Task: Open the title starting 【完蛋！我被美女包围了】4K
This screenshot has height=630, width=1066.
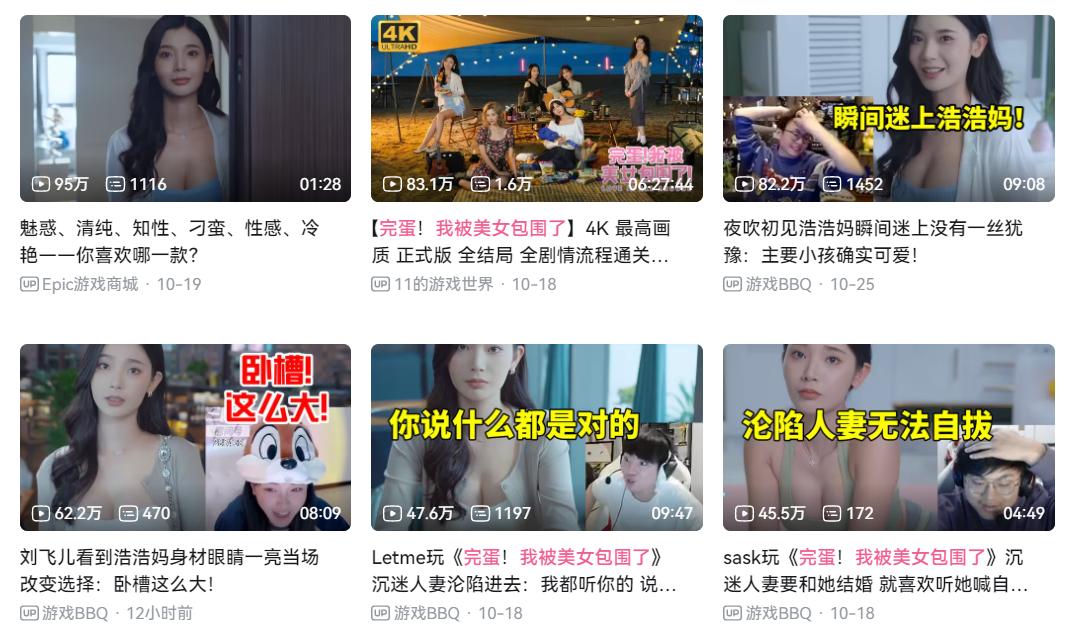Action: pos(520,241)
